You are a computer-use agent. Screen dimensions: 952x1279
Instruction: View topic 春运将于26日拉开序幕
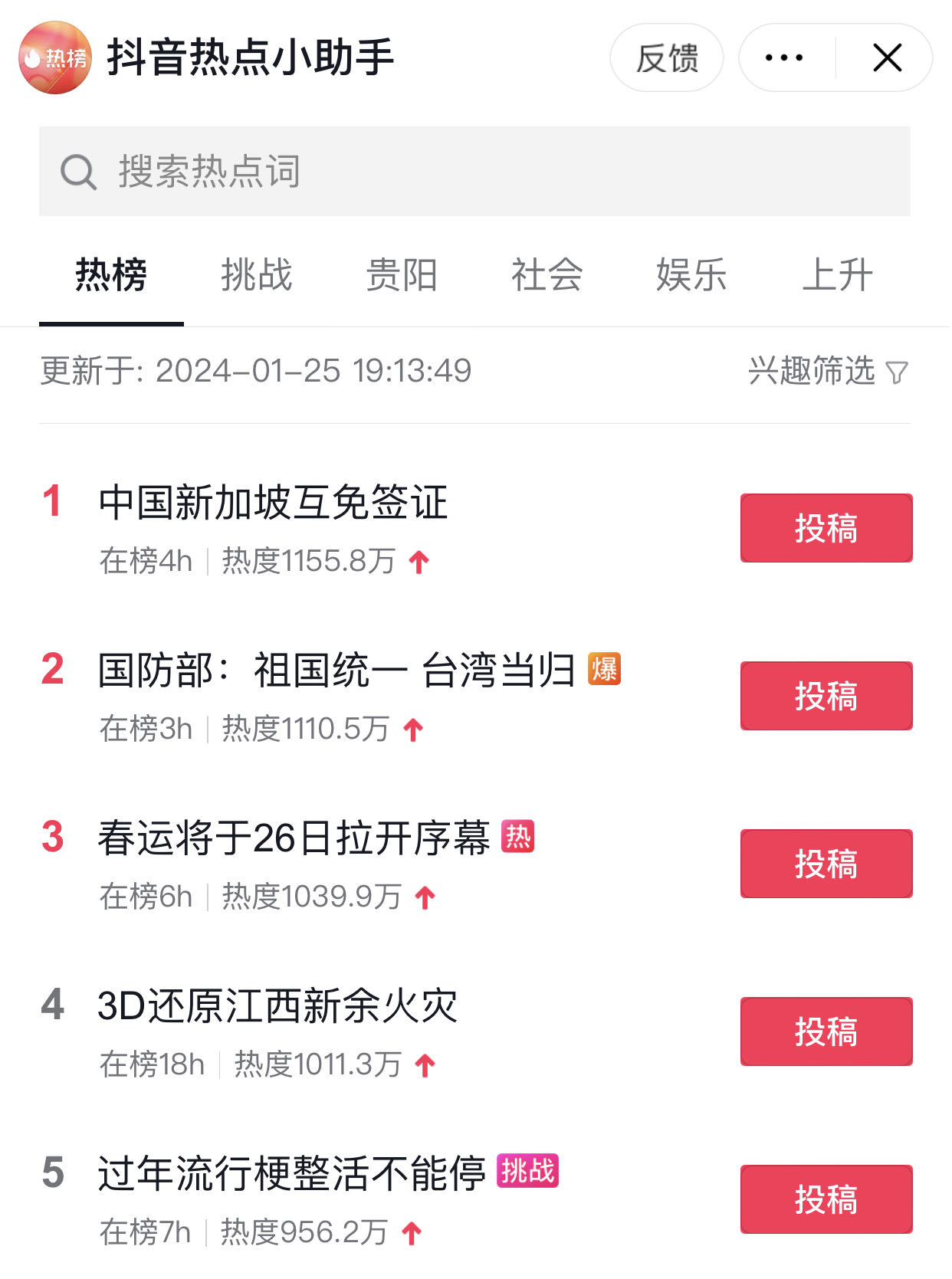pyautogui.click(x=294, y=838)
